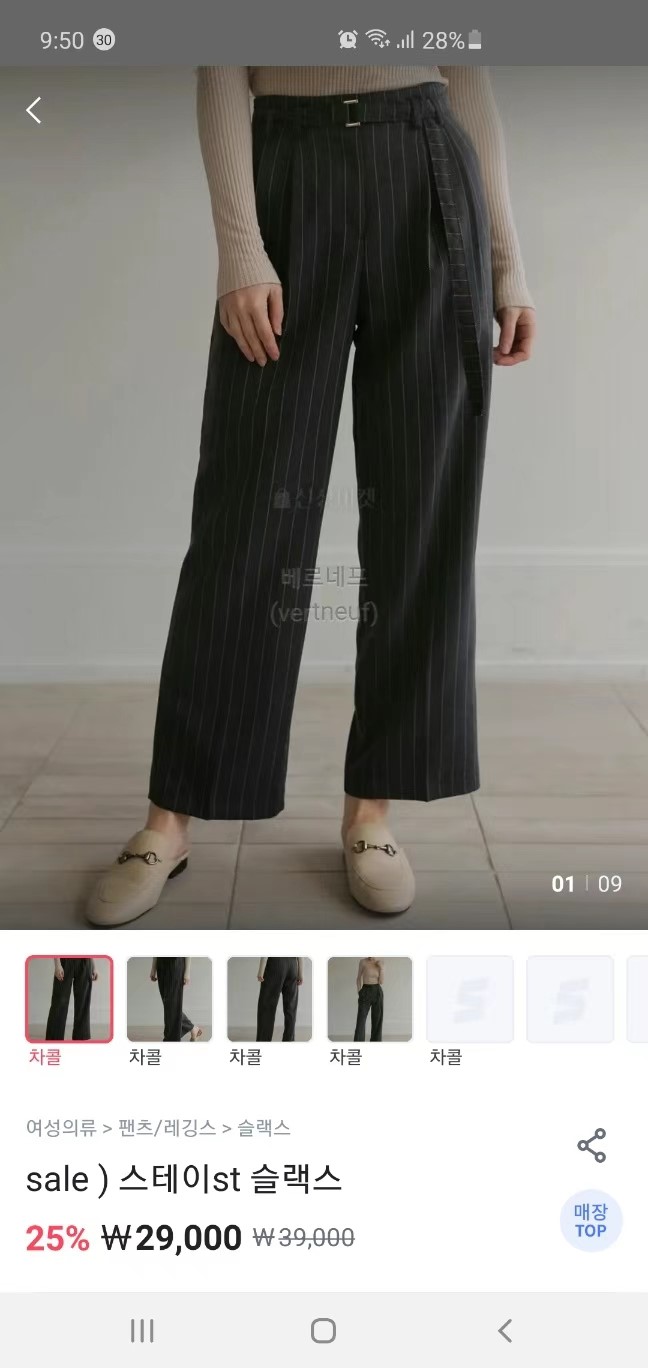648x1368 pixels.
Task: Go back using the top-left arrow
Action: point(34,110)
